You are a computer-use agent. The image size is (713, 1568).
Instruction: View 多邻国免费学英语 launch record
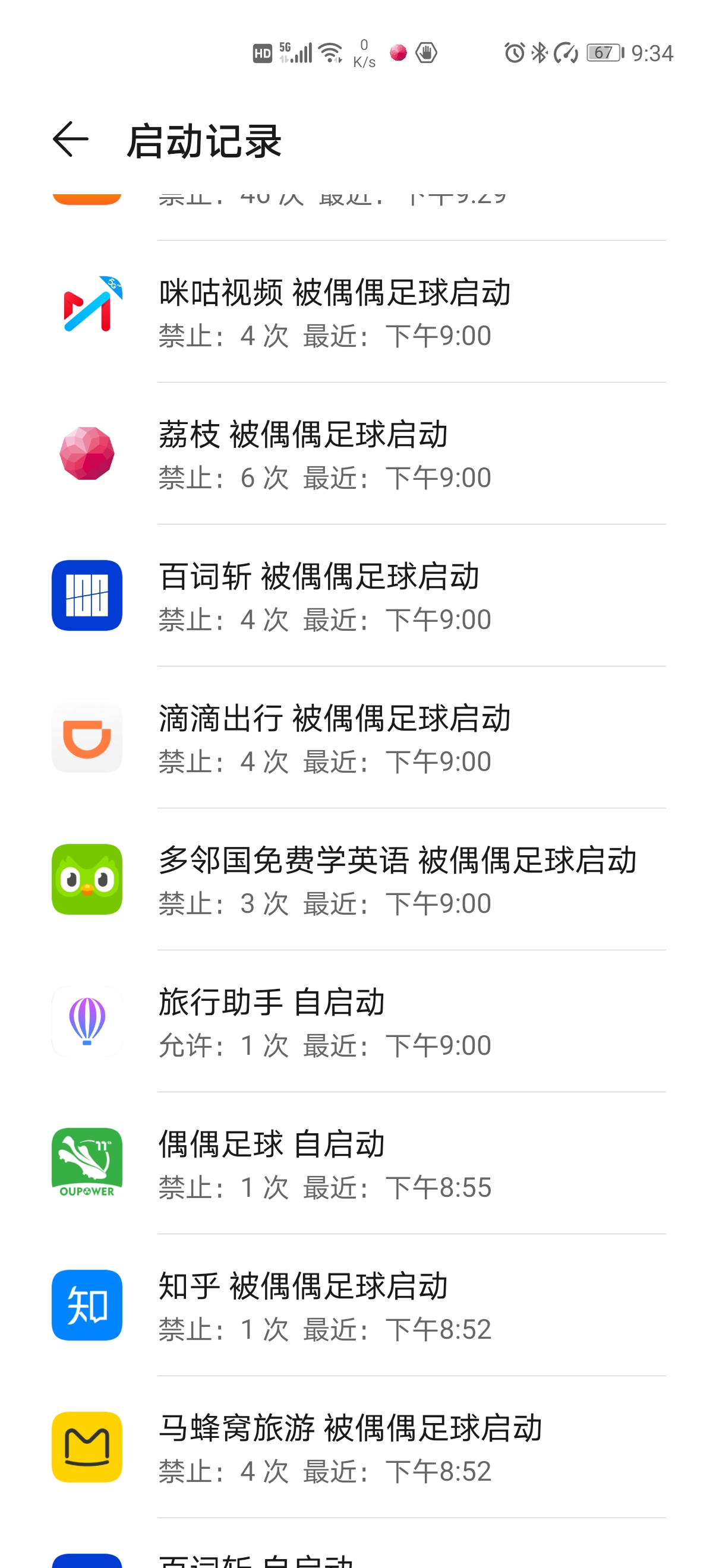356,879
